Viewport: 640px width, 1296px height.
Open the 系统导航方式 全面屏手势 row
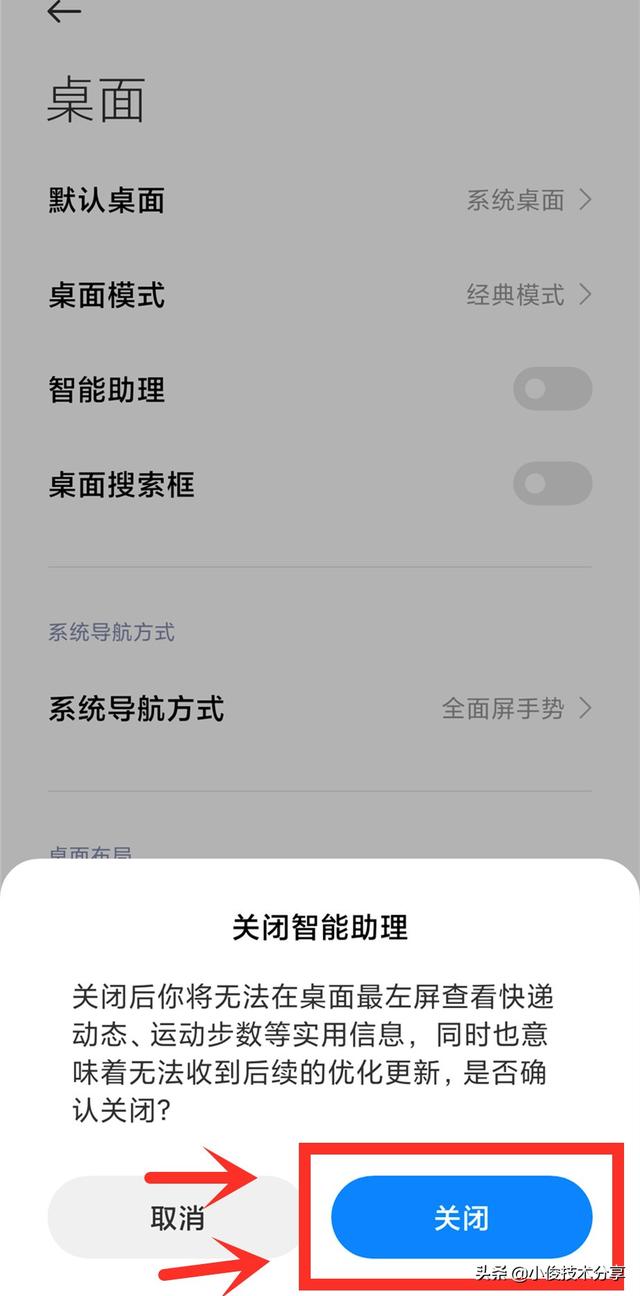320,710
